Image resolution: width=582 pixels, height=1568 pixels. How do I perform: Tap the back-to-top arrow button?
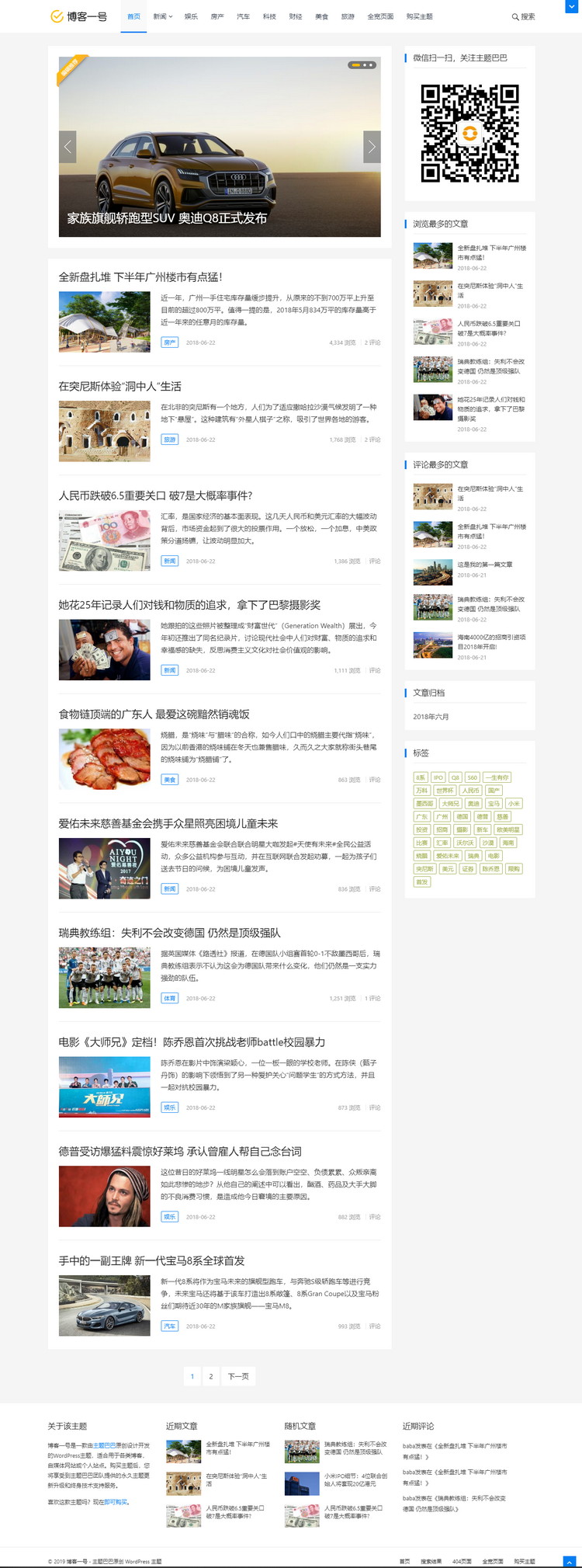[570, 1561]
